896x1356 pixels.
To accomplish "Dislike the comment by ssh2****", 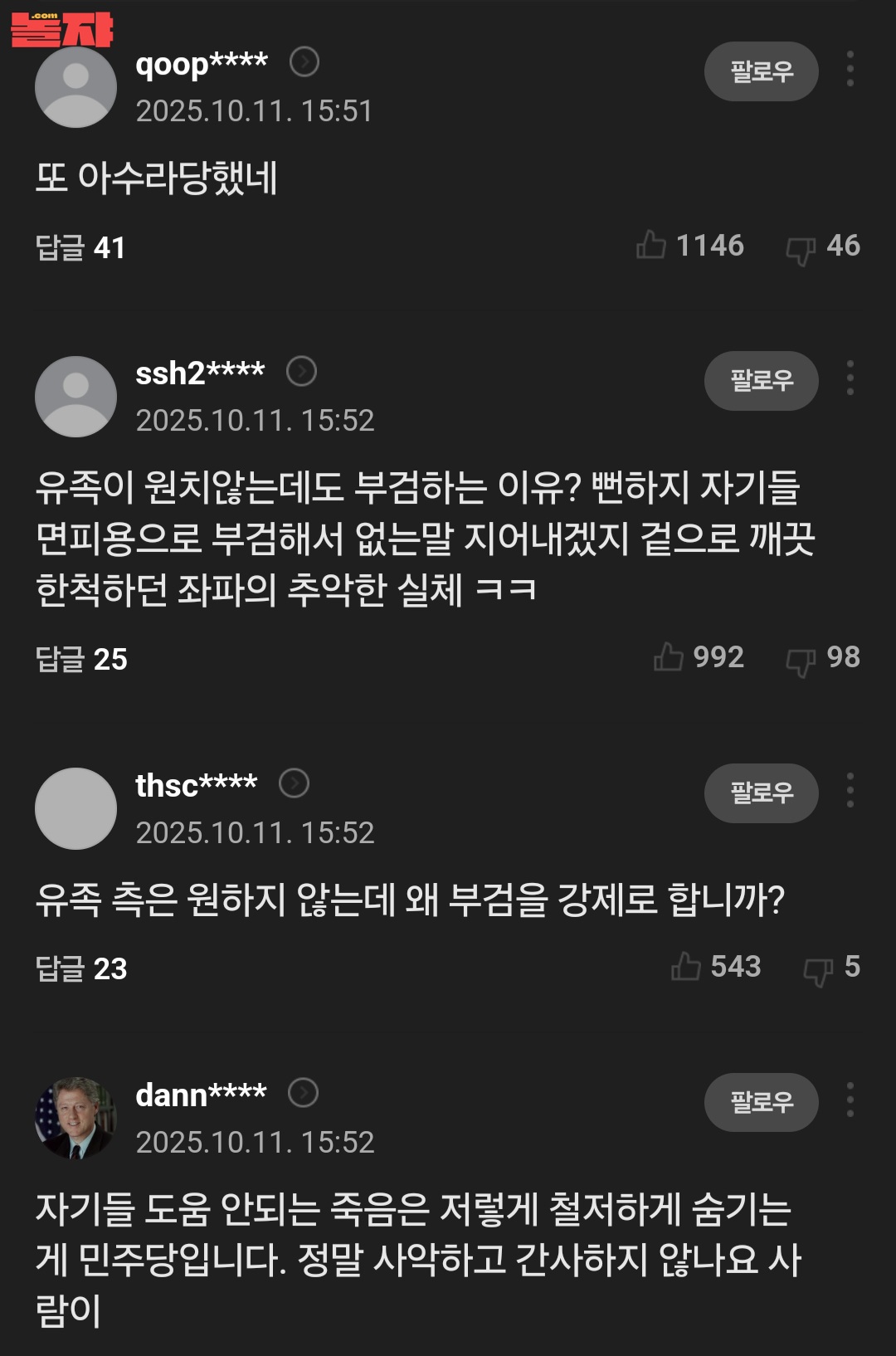I will pos(801,661).
